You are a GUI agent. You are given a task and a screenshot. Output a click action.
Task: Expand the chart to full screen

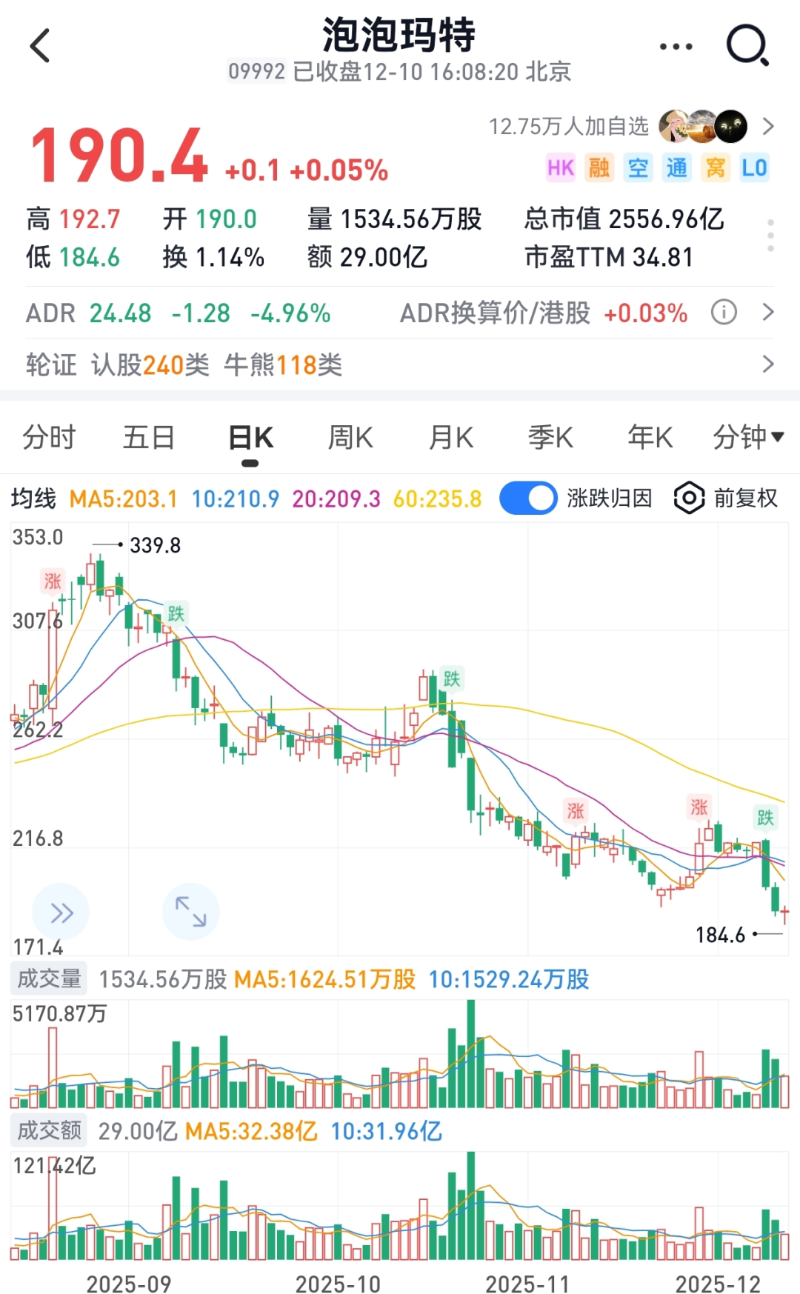pyautogui.click(x=190, y=911)
